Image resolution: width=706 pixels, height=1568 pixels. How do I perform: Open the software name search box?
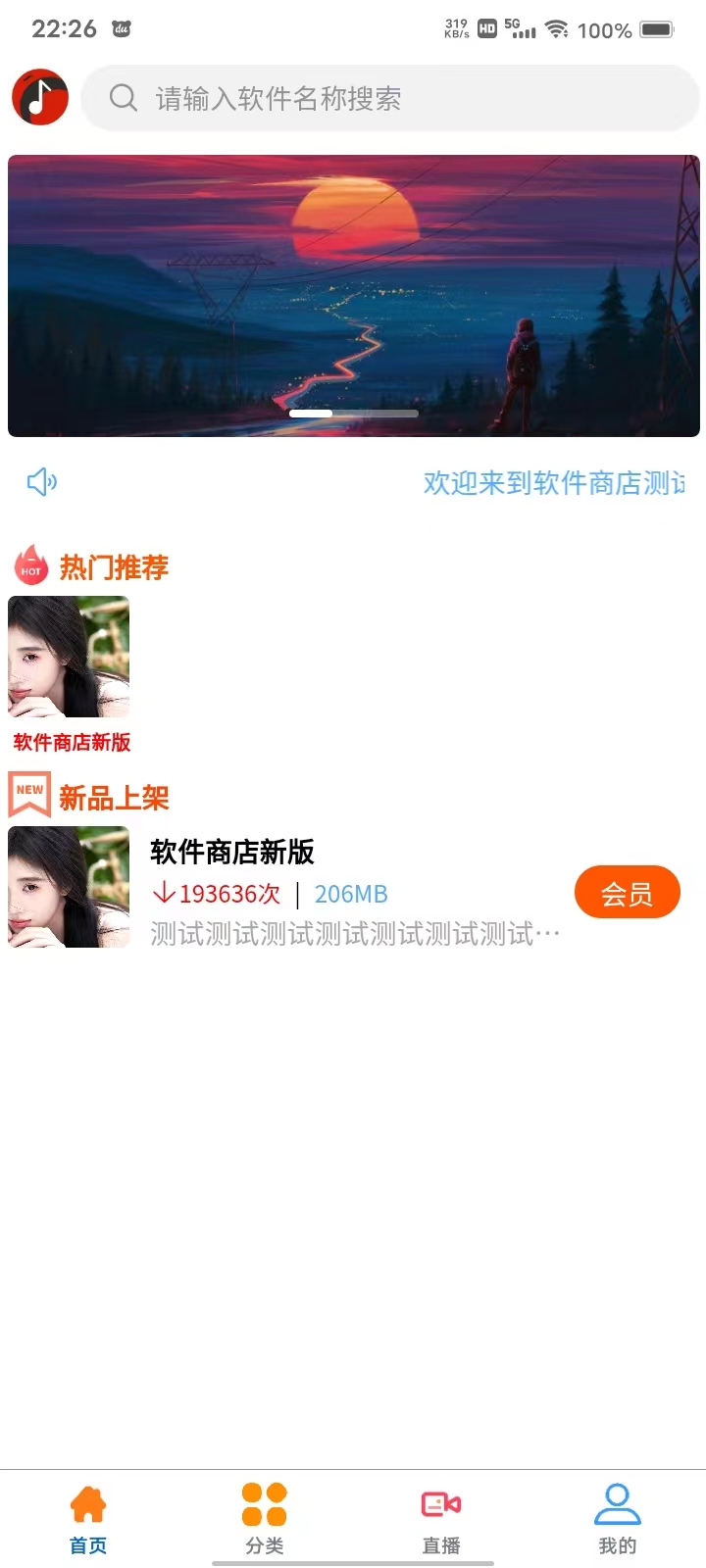coord(389,98)
